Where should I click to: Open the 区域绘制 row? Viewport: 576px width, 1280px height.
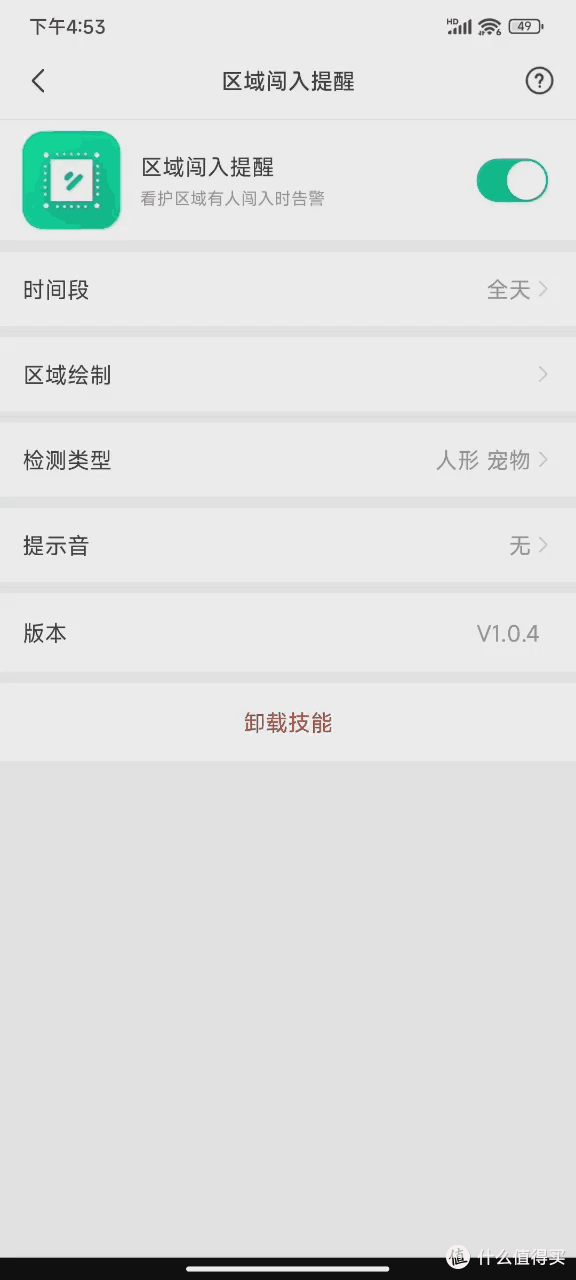point(288,375)
